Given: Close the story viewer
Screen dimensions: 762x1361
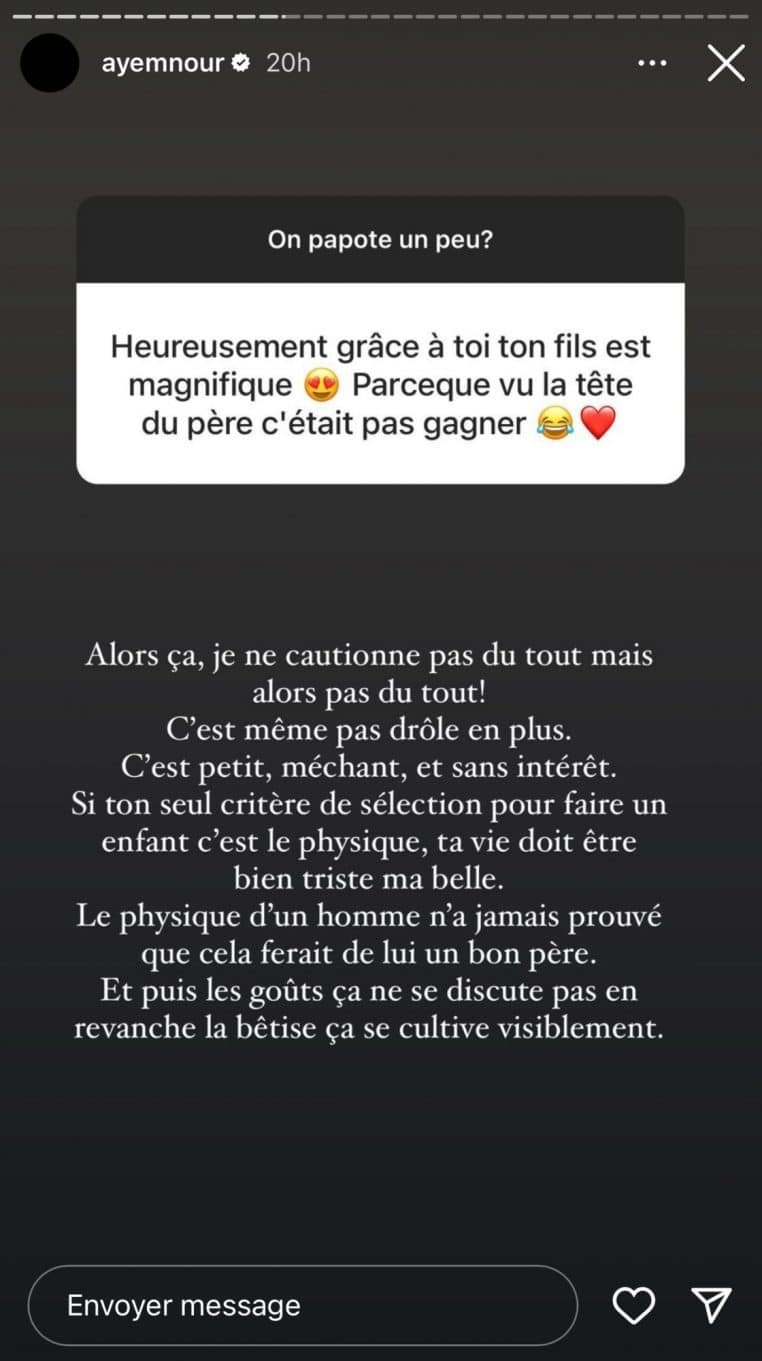Looking at the screenshot, I should coord(726,63).
